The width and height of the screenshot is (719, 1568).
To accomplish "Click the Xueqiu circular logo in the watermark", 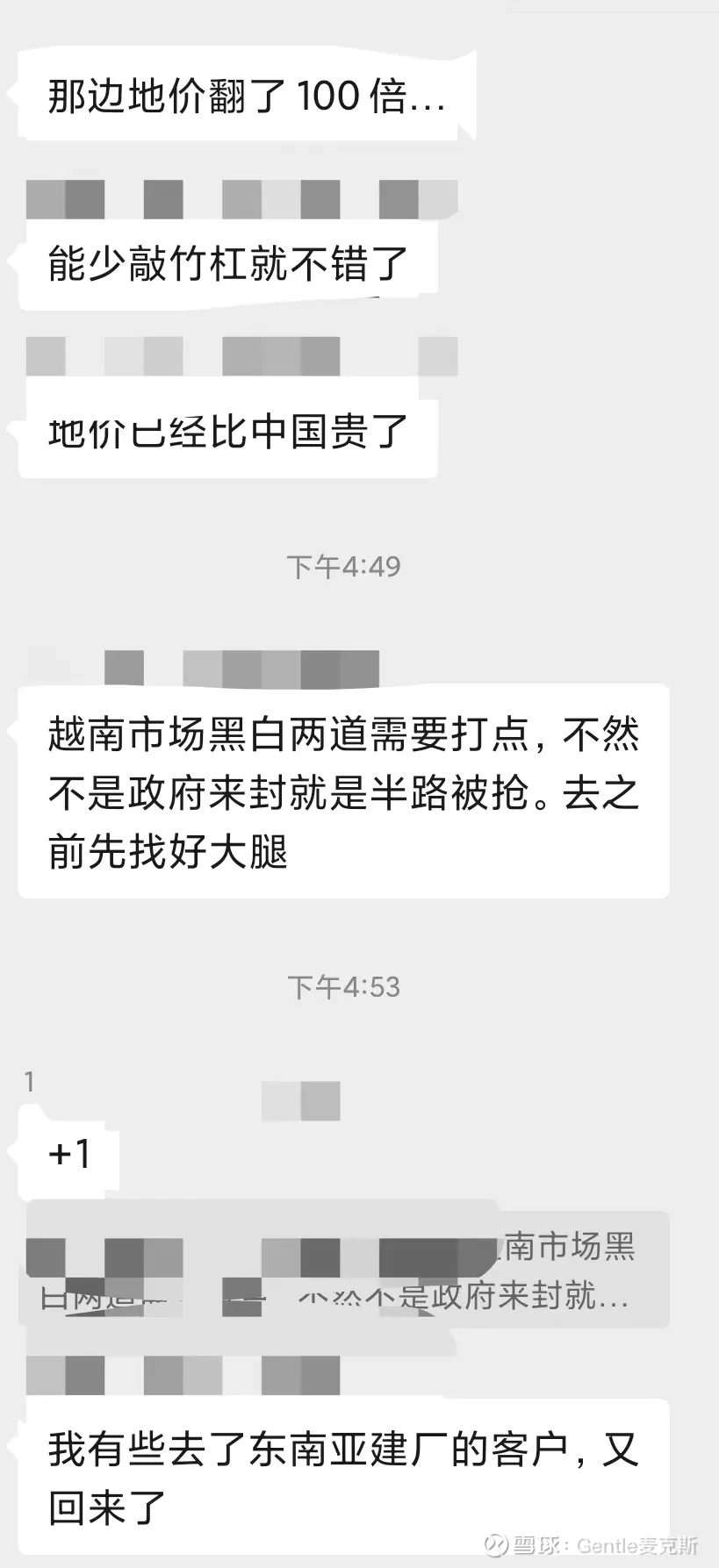I will (x=497, y=1545).
